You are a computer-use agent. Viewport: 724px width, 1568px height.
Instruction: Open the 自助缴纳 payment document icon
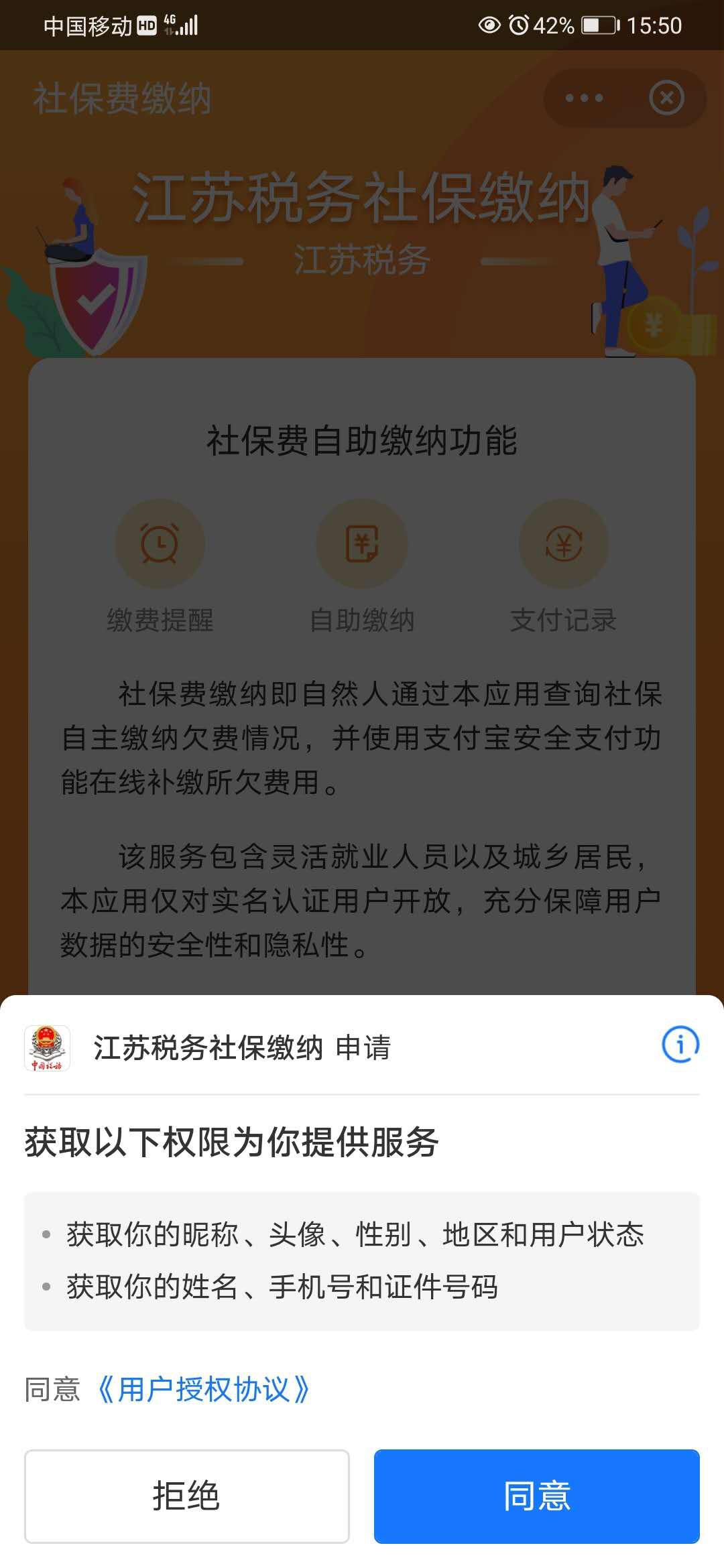tap(361, 544)
